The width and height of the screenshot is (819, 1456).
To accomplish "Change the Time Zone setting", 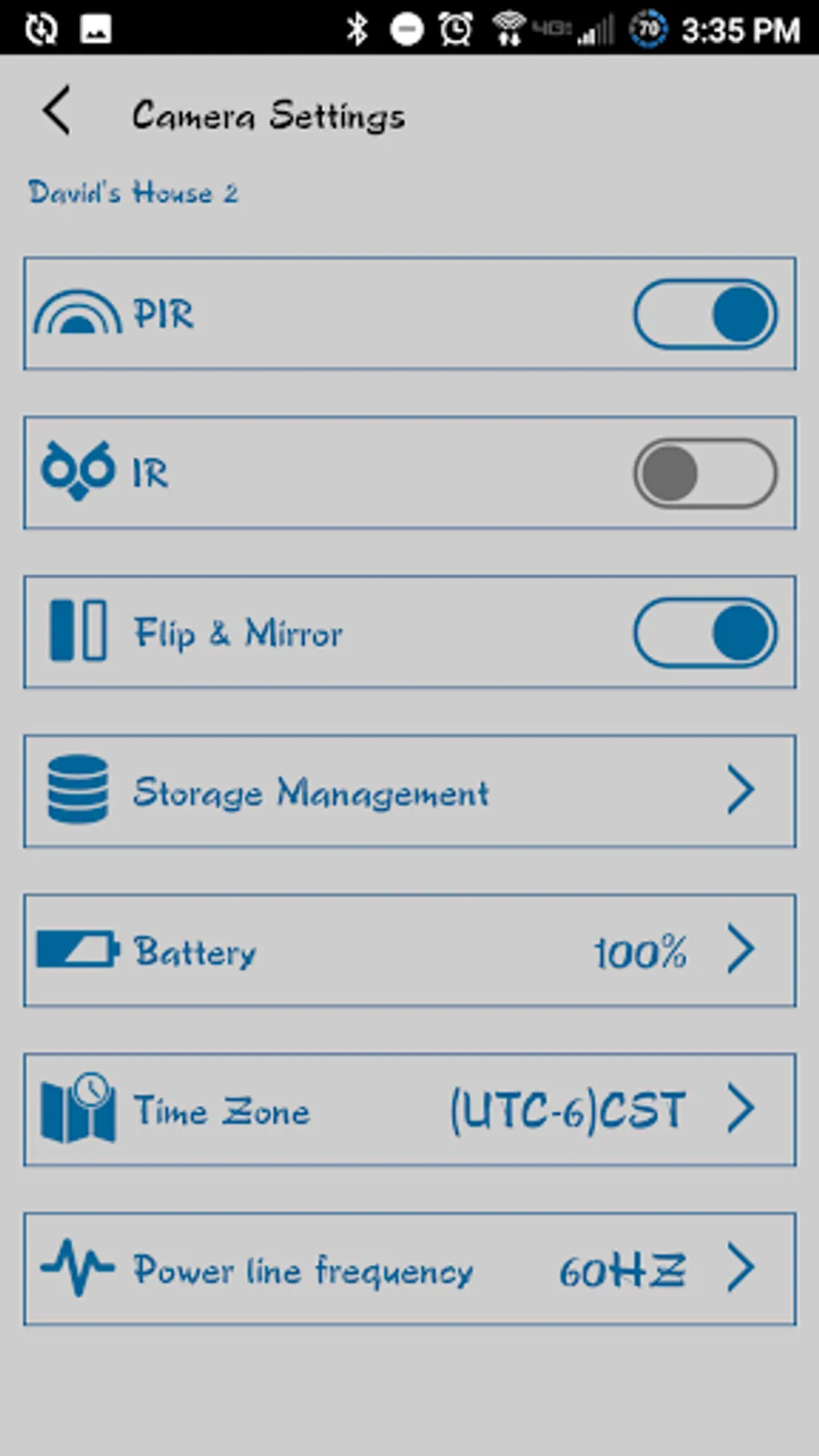I will [409, 1110].
